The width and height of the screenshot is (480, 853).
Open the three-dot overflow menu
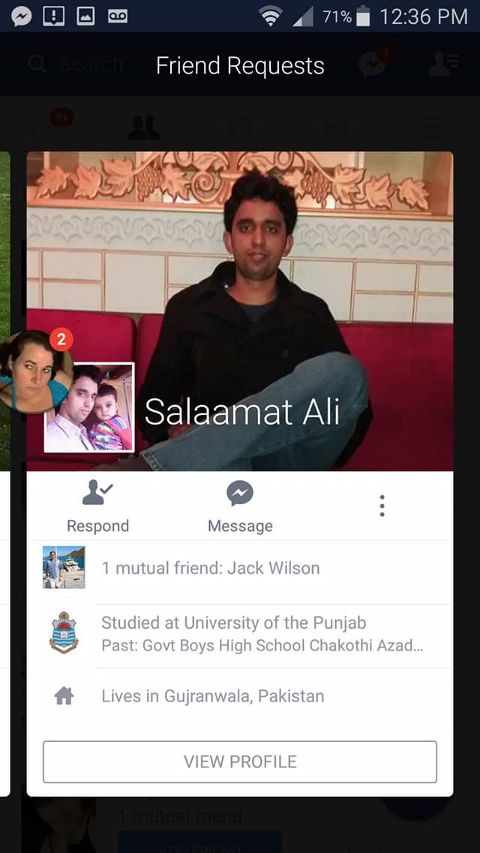click(x=382, y=506)
